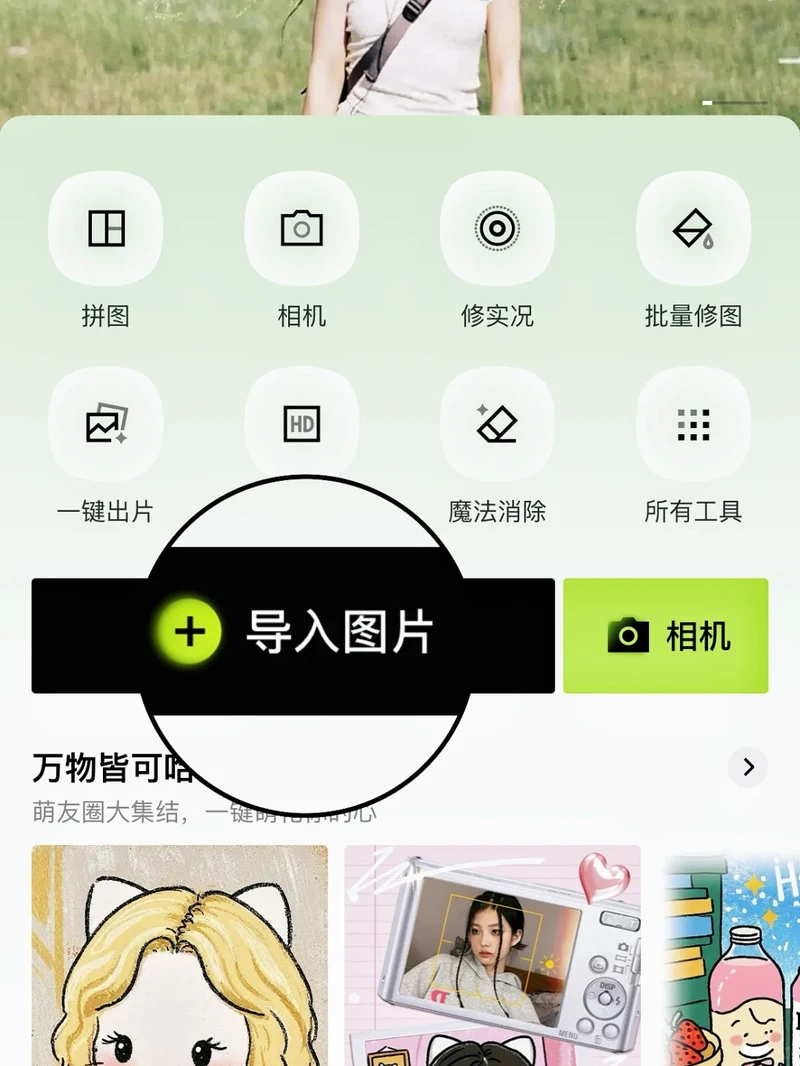800x1066 pixels.
Task: Tap the black 导入图片 import button
Action: (x=293, y=634)
